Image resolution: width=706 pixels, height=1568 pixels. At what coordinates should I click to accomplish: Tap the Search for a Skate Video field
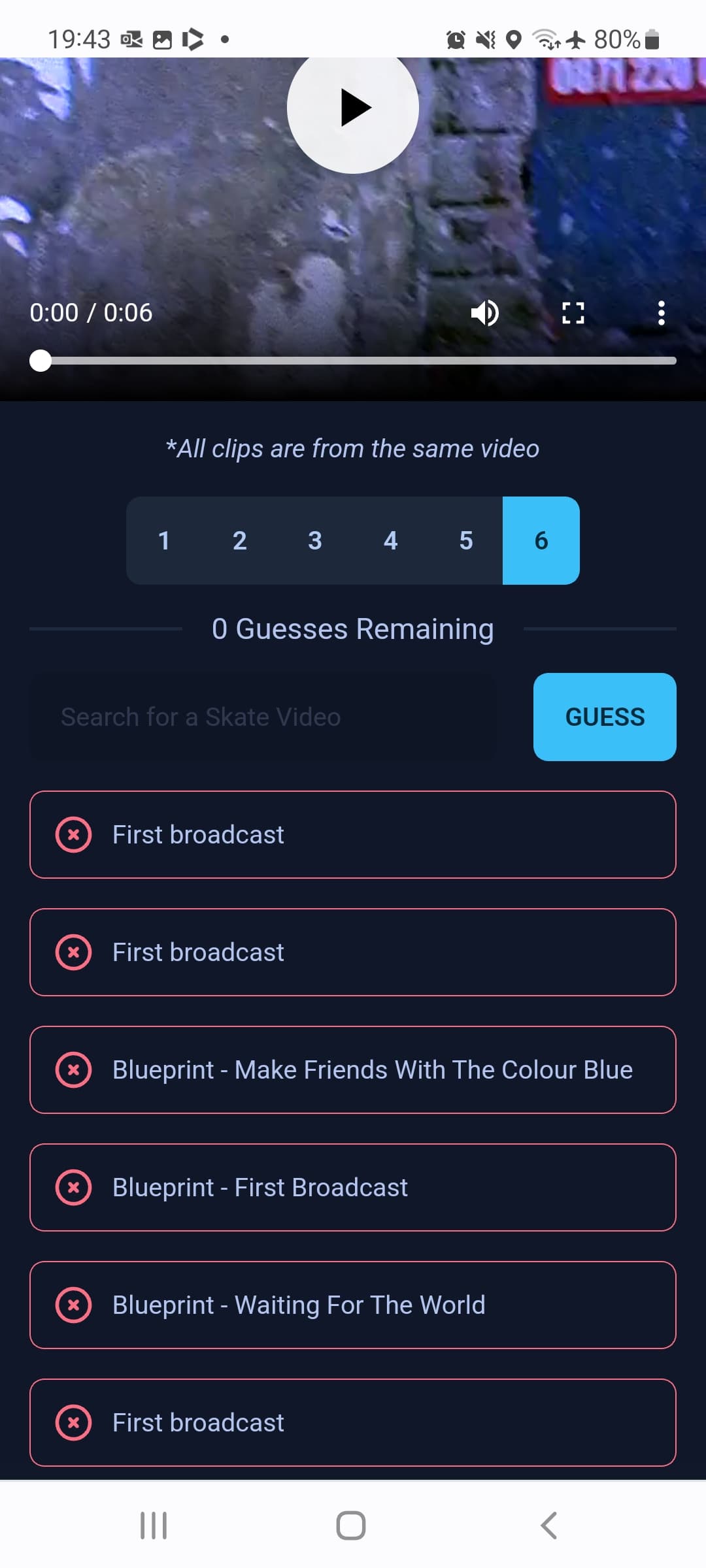pos(263,717)
